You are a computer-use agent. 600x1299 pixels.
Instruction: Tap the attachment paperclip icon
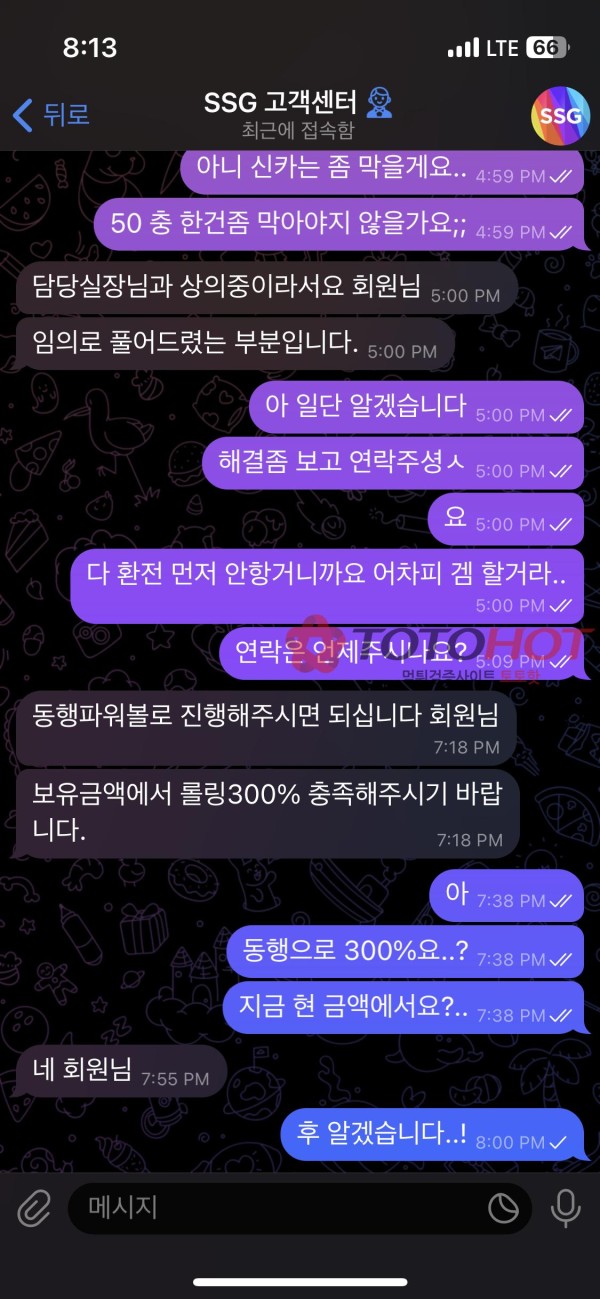(34, 1208)
